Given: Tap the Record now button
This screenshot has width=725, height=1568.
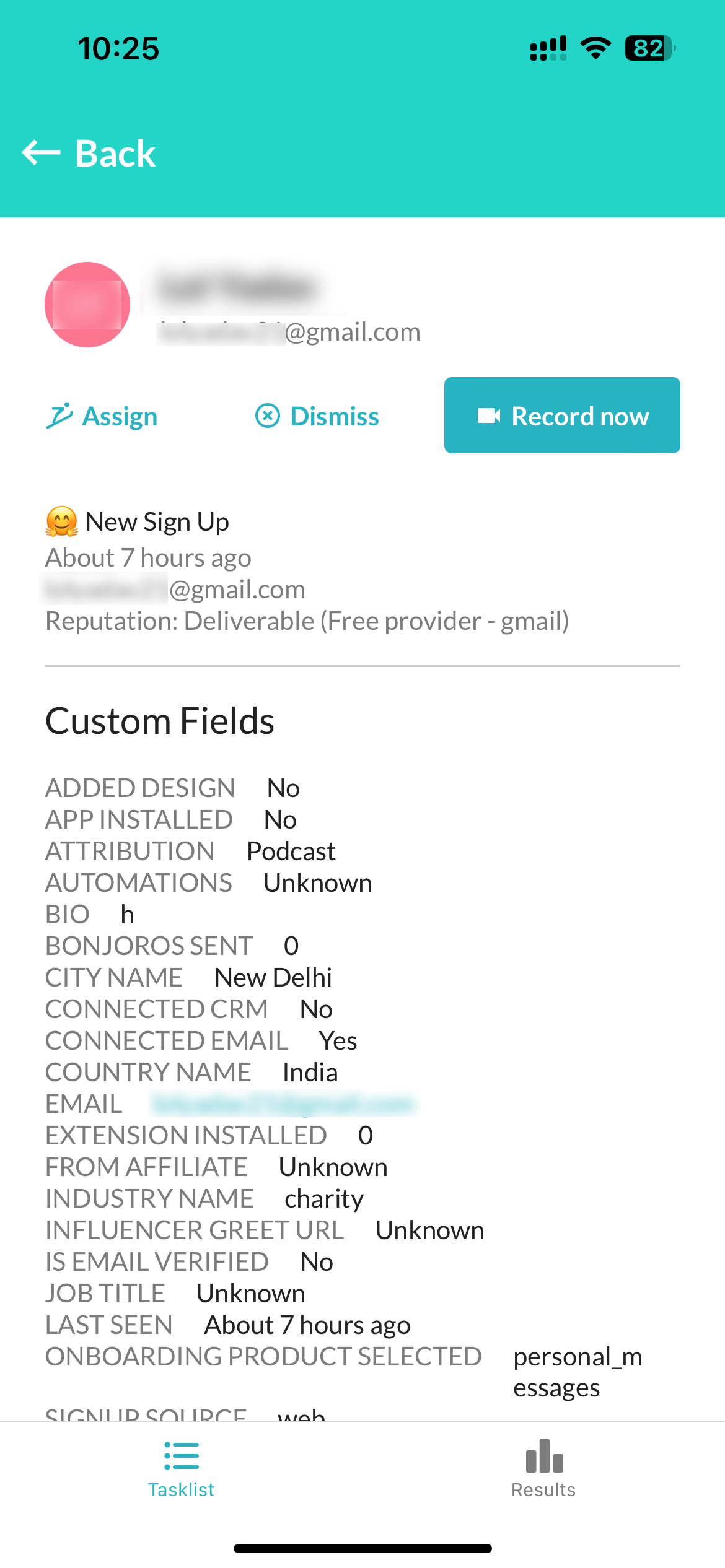Looking at the screenshot, I should tap(562, 415).
